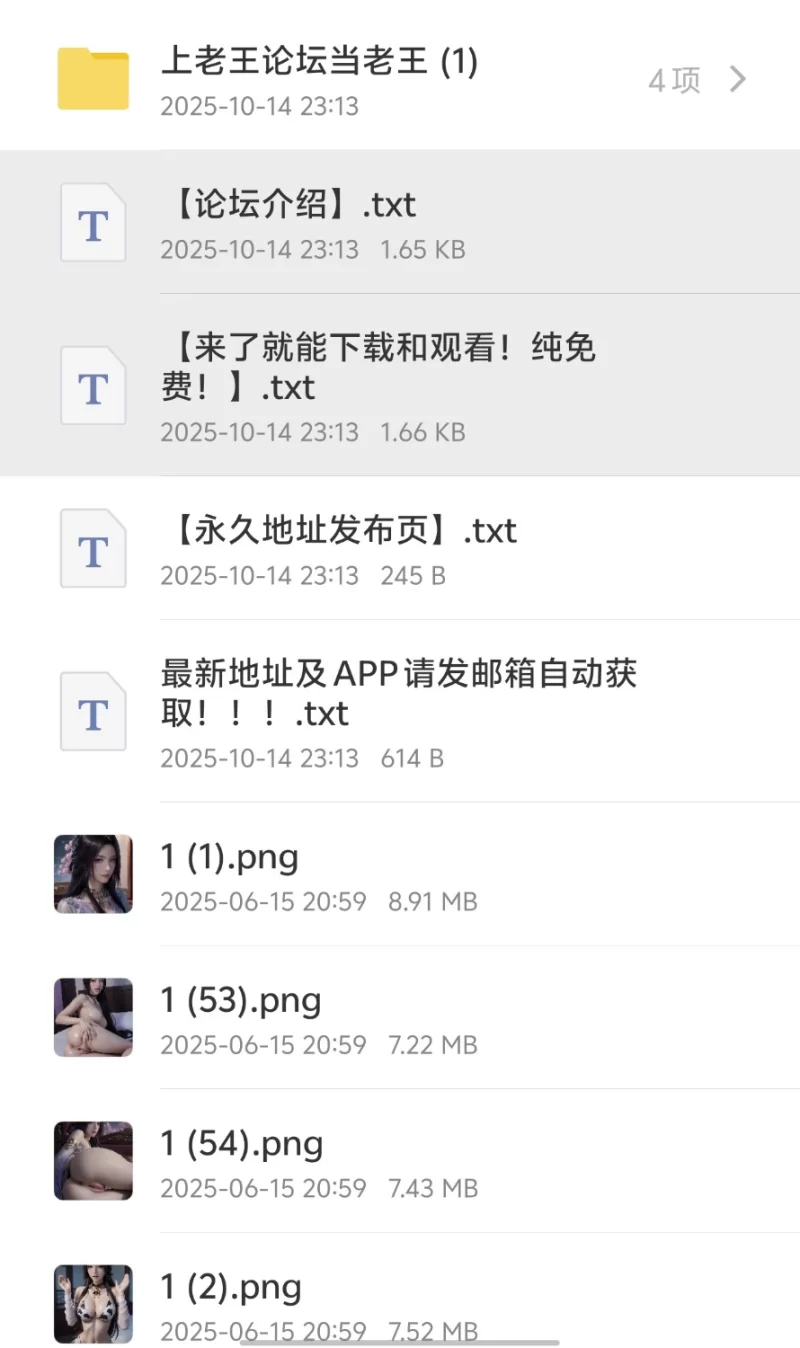
Task: Open the 【永久地址发布页】.txt file
Action: [x=338, y=531]
